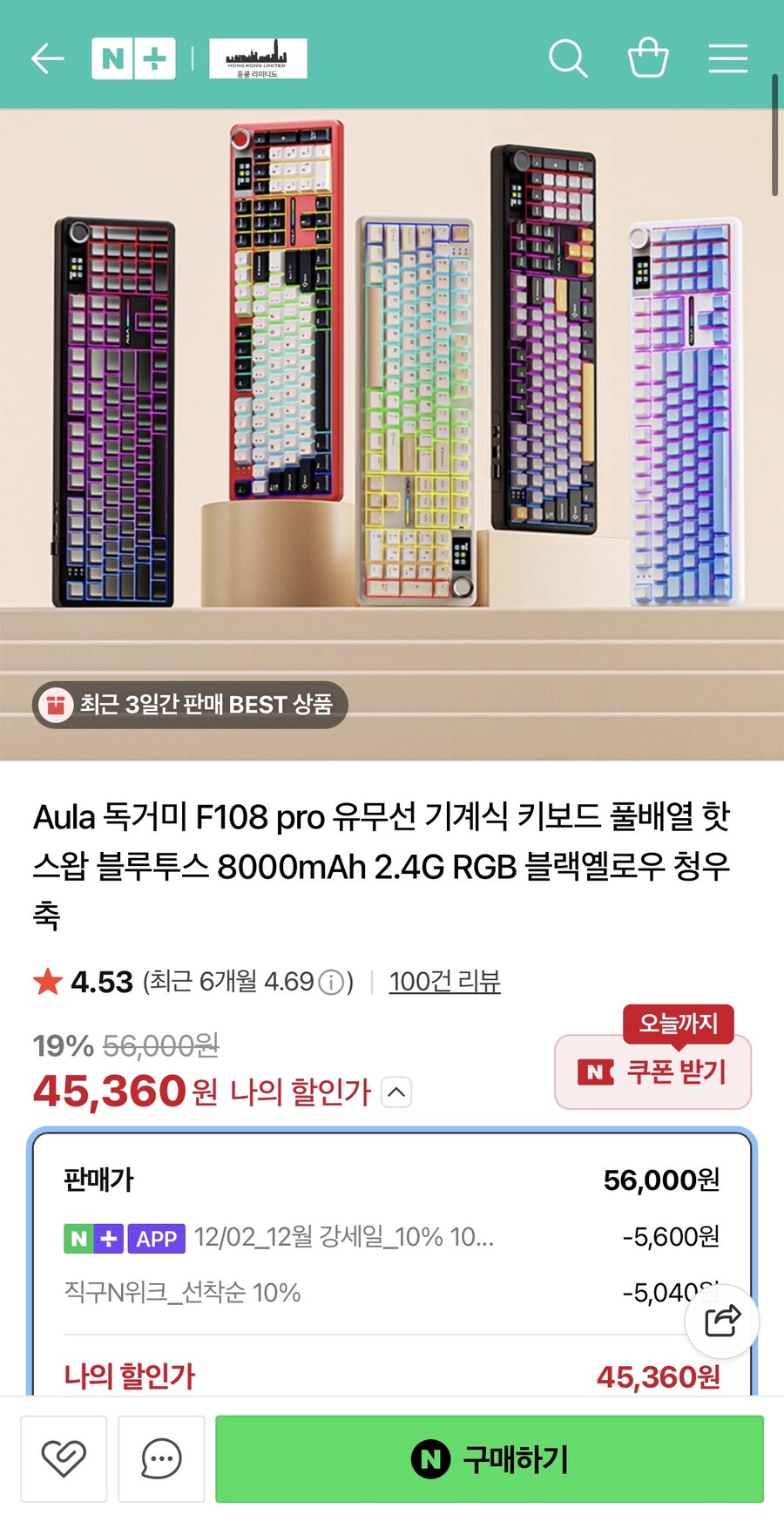Share the product via the share icon
Viewport: 784px width, 1535px height.
[721, 1322]
